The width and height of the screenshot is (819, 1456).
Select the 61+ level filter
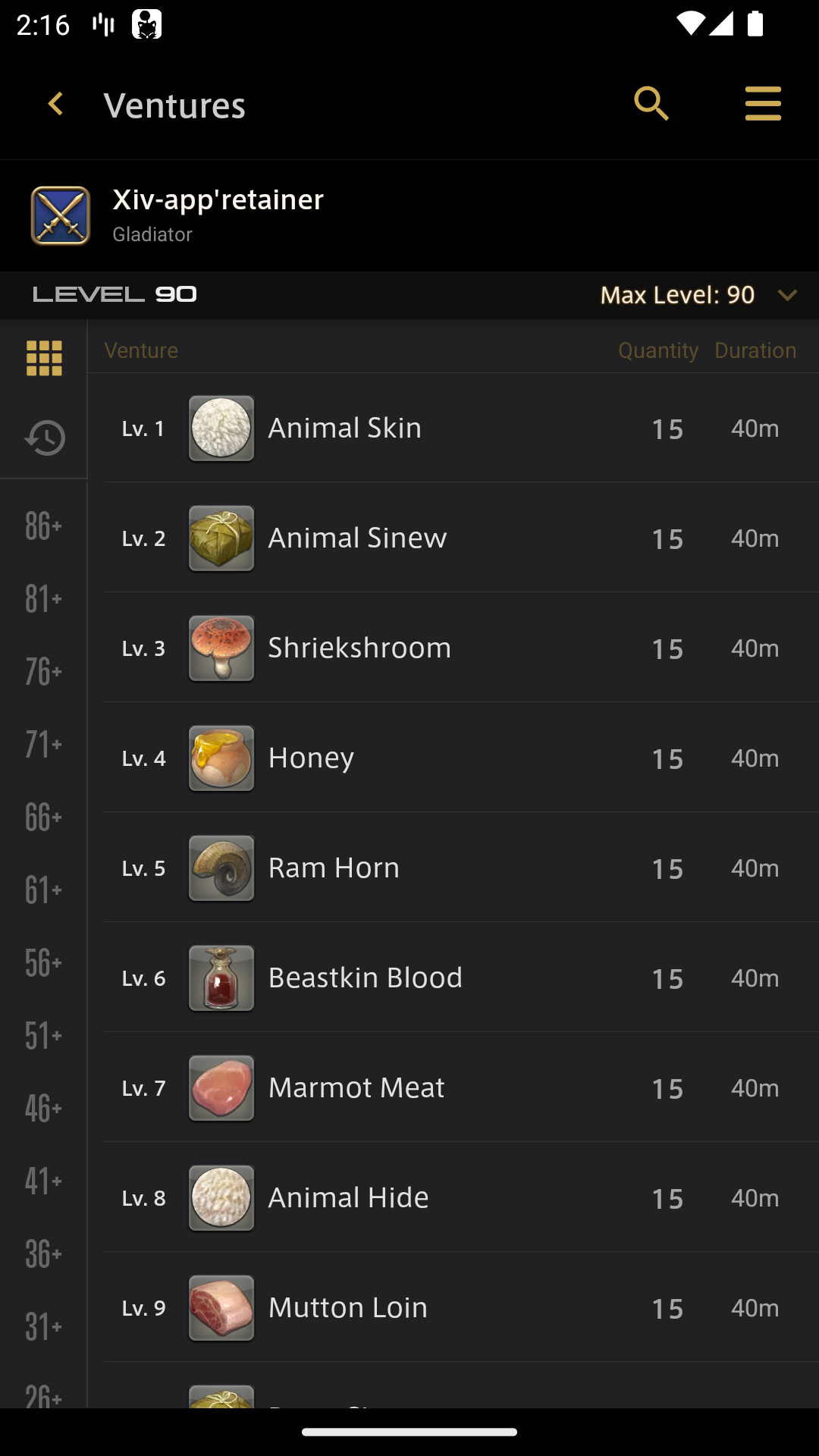click(43, 890)
